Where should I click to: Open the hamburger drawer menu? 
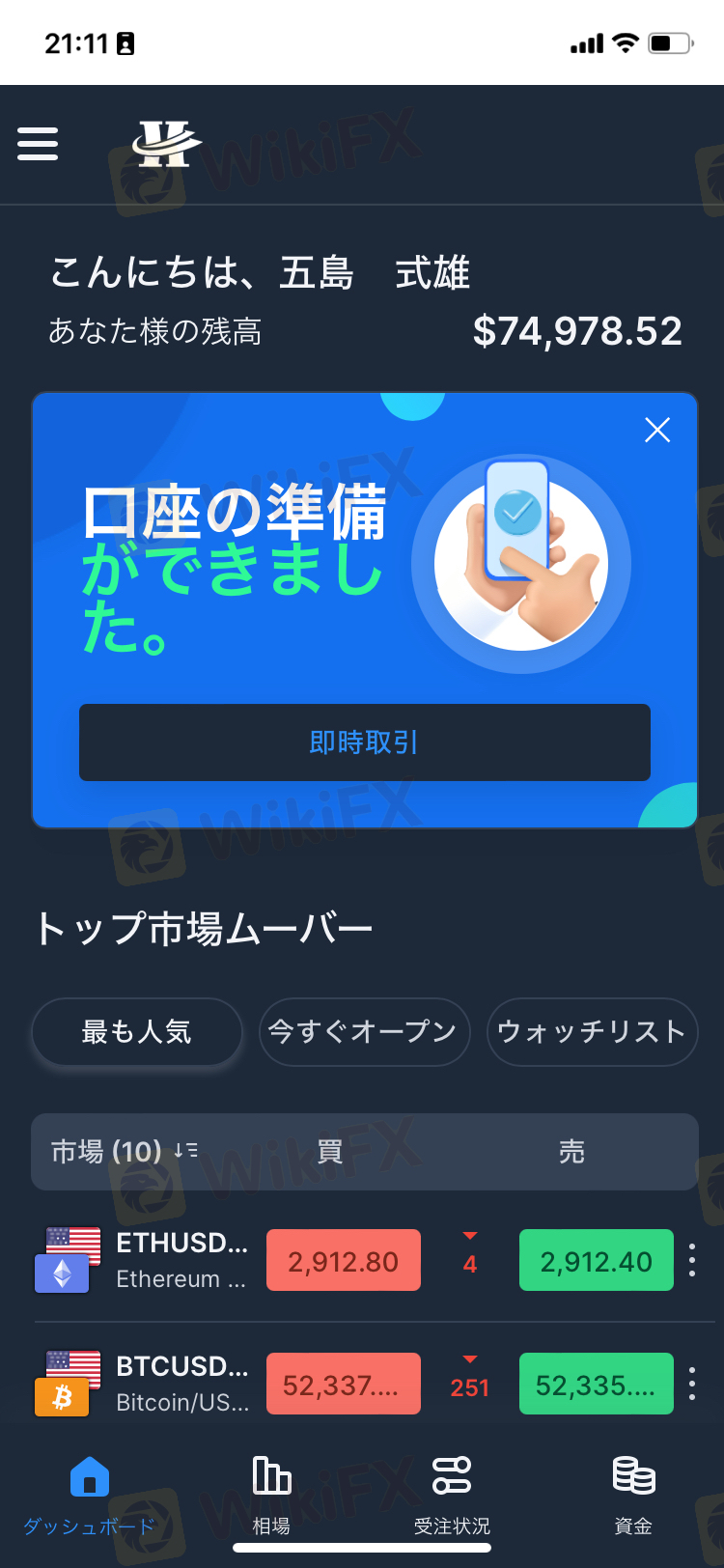(x=38, y=144)
